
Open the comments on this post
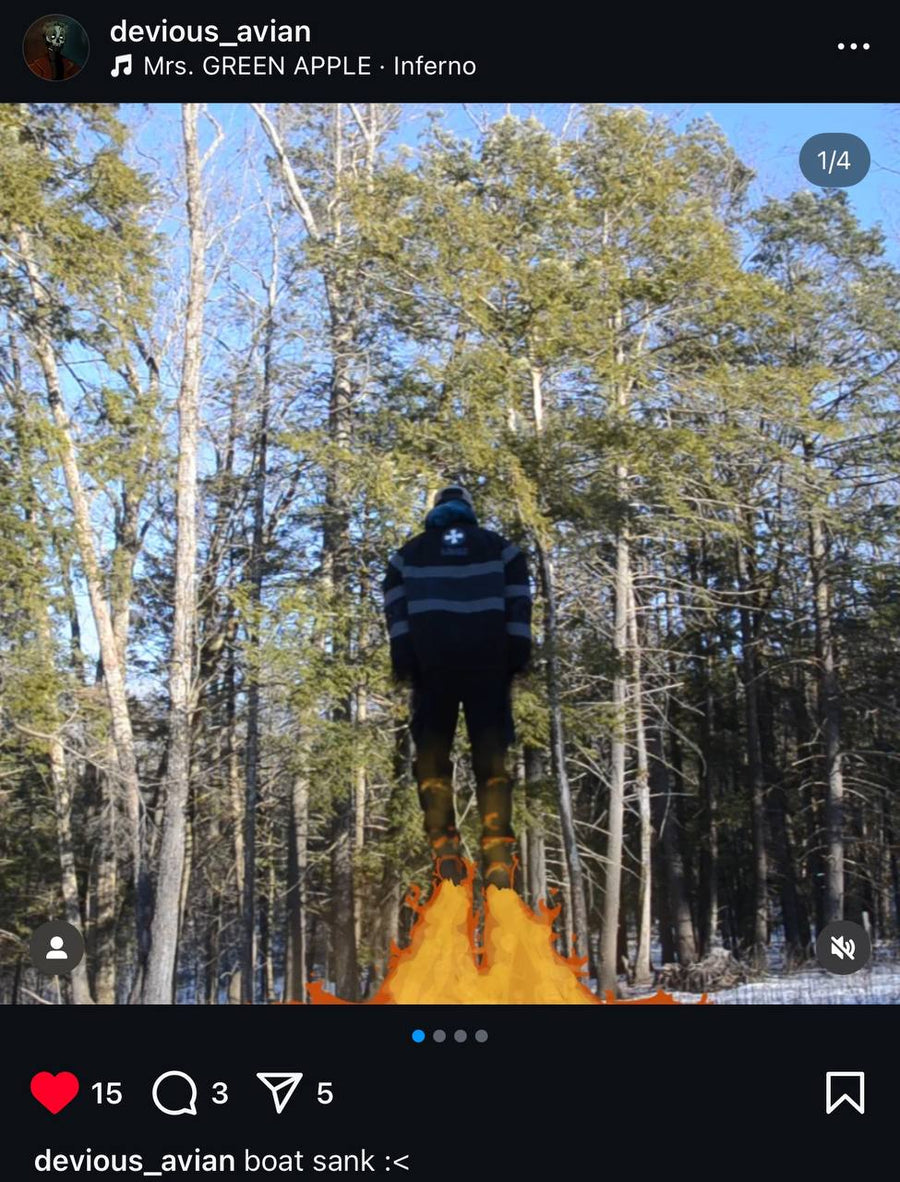[175, 1093]
